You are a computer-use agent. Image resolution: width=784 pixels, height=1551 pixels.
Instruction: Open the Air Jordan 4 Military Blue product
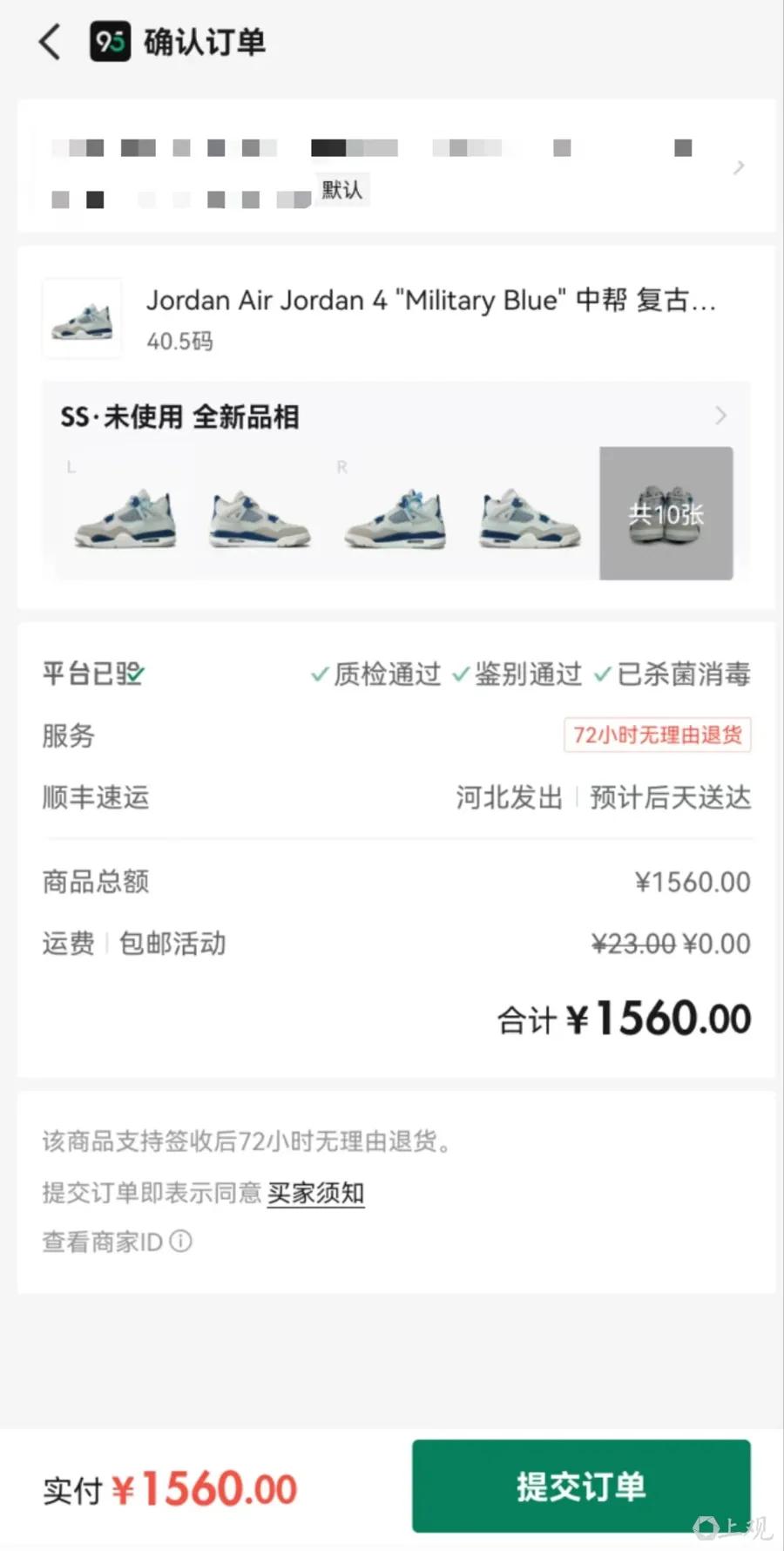(x=430, y=301)
